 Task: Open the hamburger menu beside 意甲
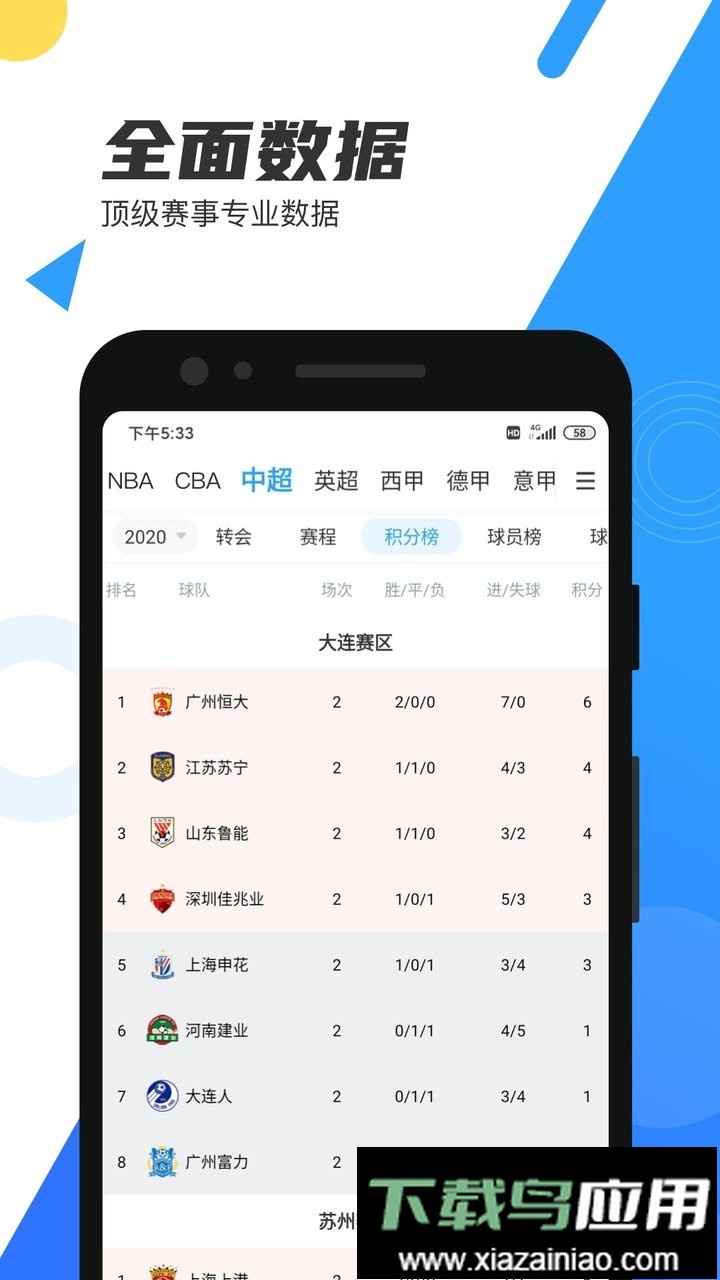pyautogui.click(x=586, y=481)
